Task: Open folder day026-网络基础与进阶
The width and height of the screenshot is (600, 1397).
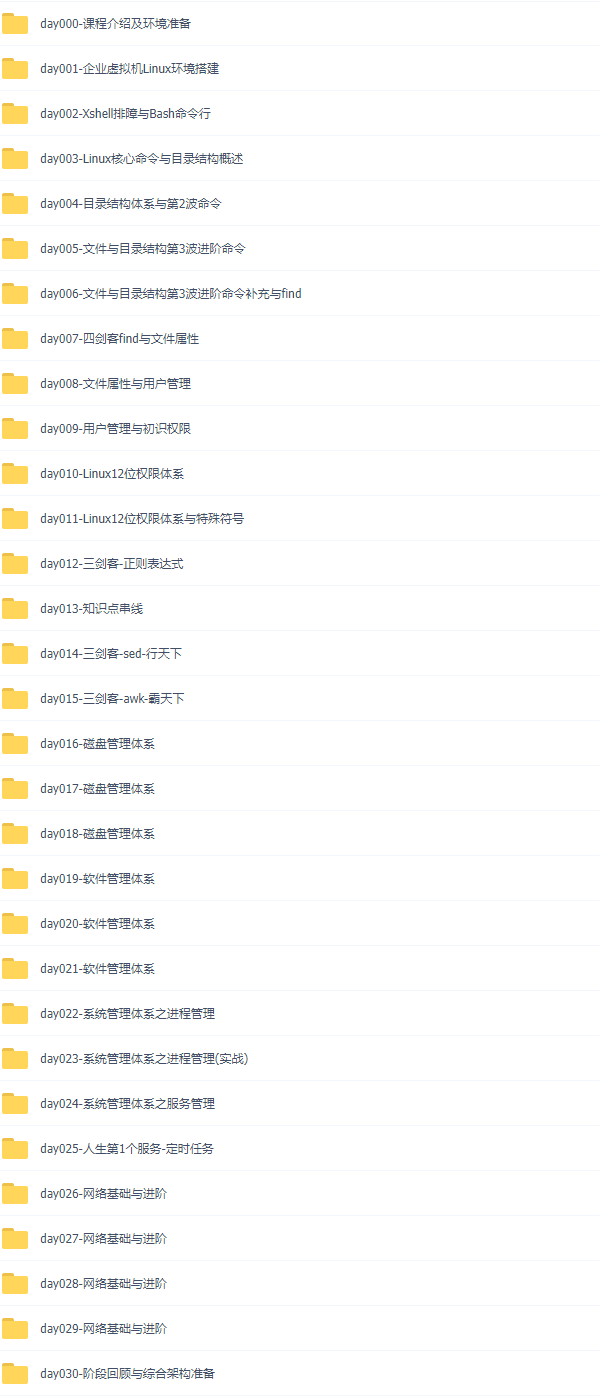Action: coord(103,1193)
